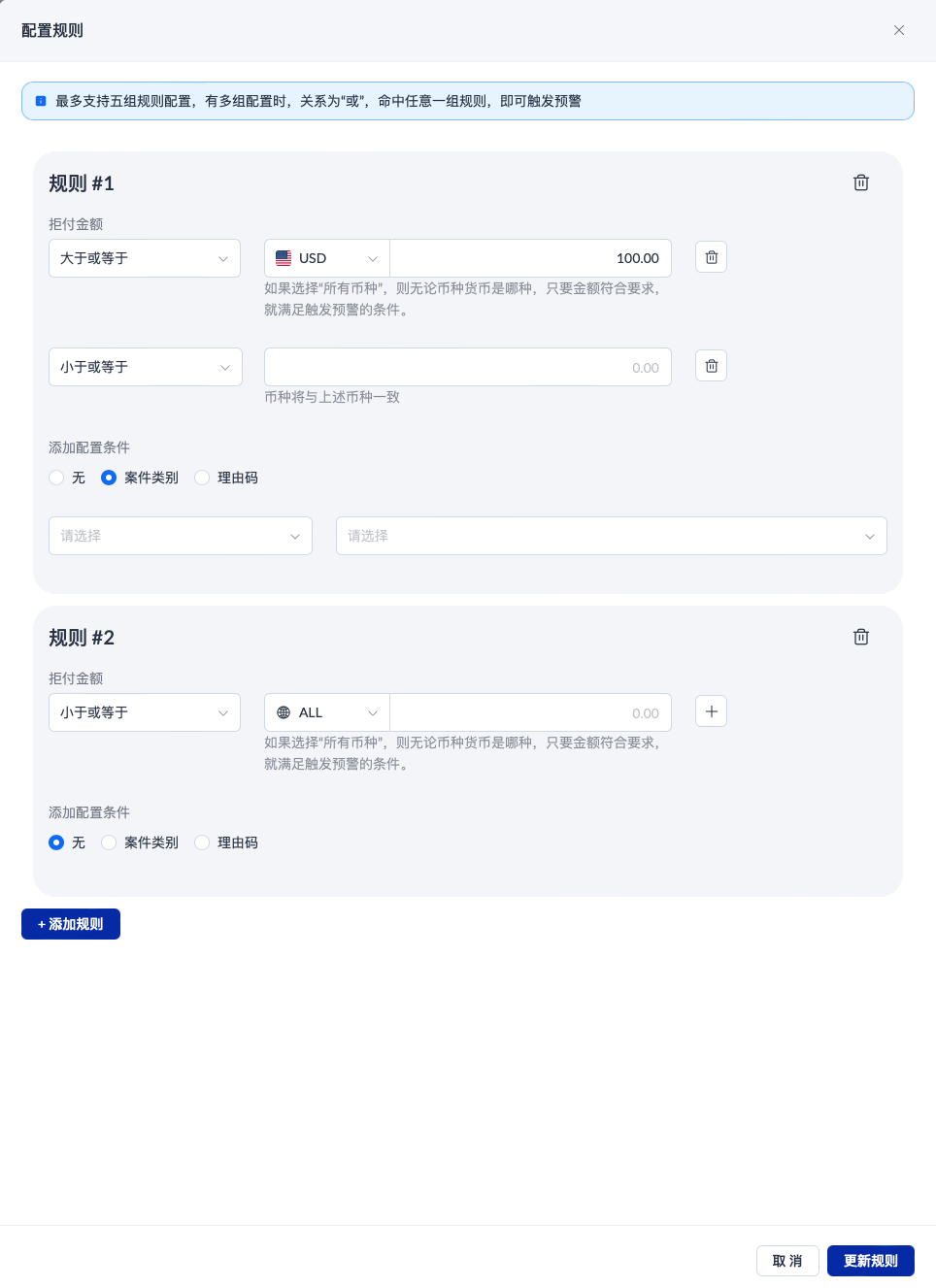Tap the amount field showing 100.00
Viewport: 936px width, 1288px height.
tap(530, 258)
